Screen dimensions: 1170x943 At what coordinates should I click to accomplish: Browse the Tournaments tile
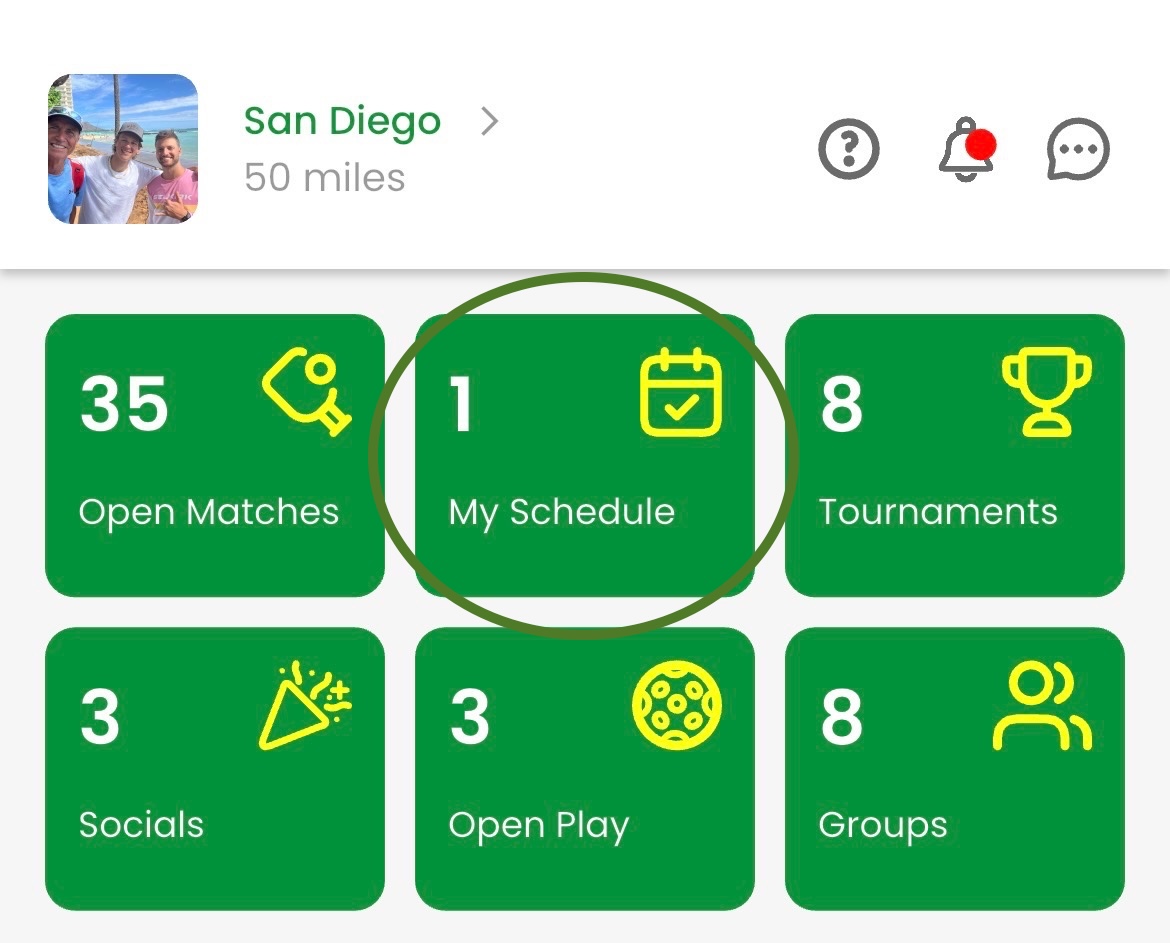954,455
